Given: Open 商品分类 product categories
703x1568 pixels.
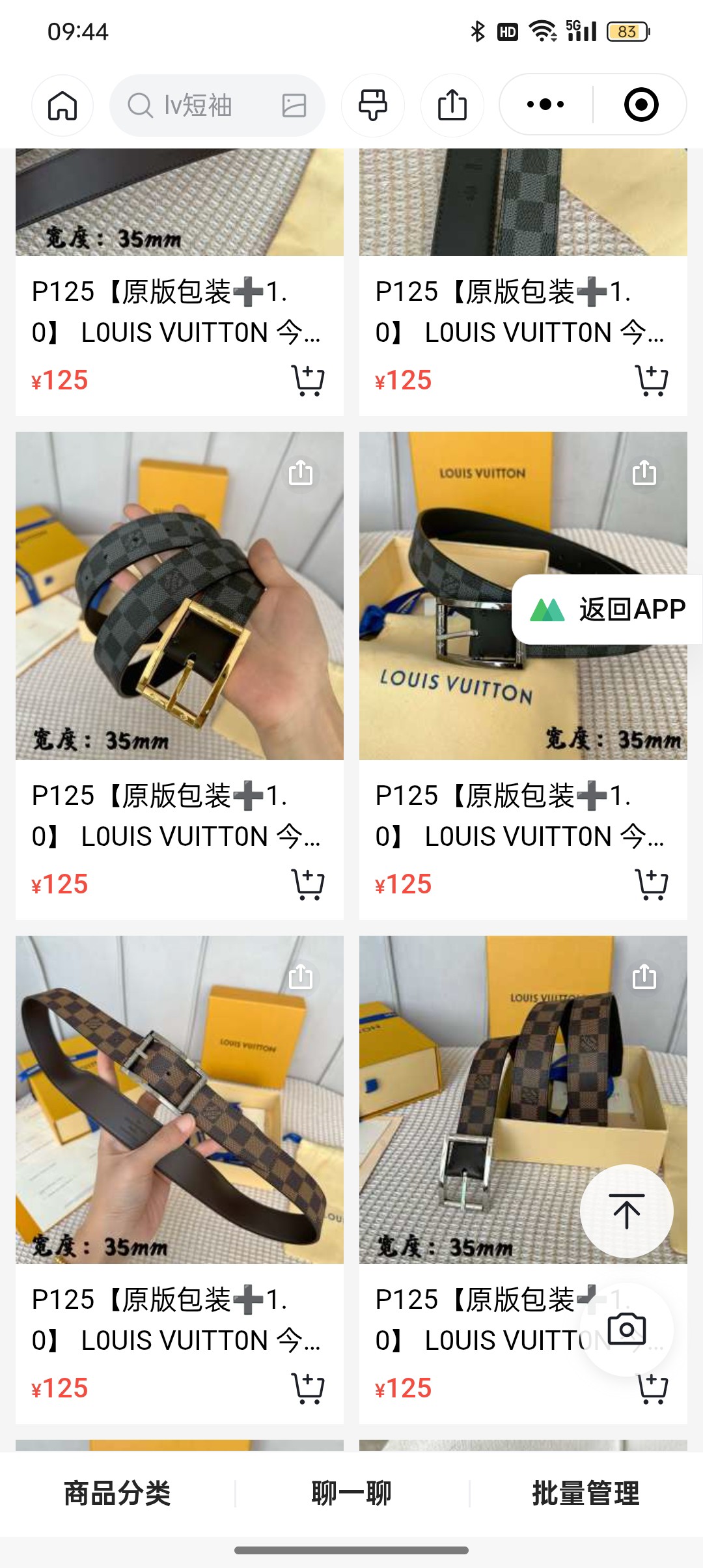Looking at the screenshot, I should click(117, 1493).
